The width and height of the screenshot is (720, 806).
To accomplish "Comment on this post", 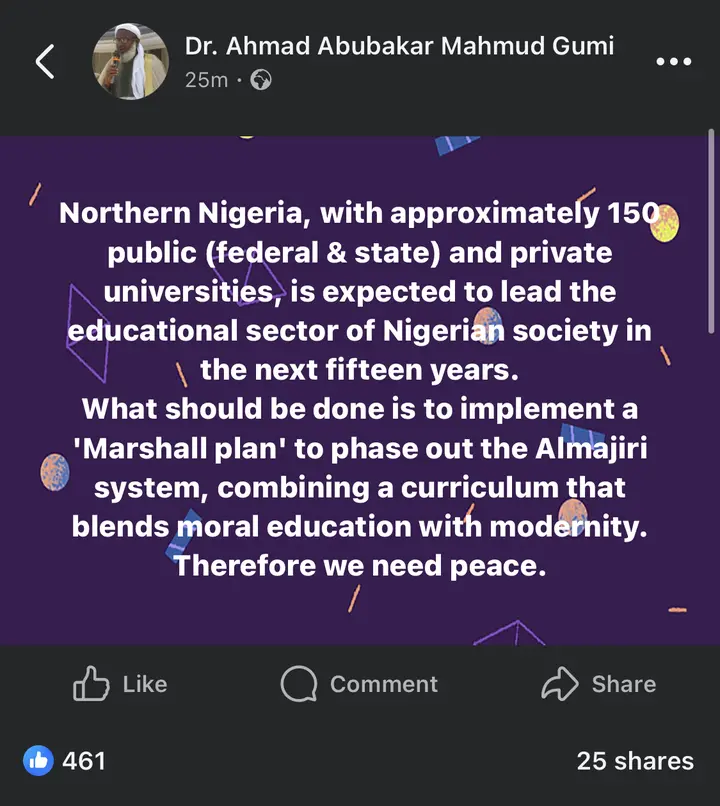I will pyautogui.click(x=360, y=684).
